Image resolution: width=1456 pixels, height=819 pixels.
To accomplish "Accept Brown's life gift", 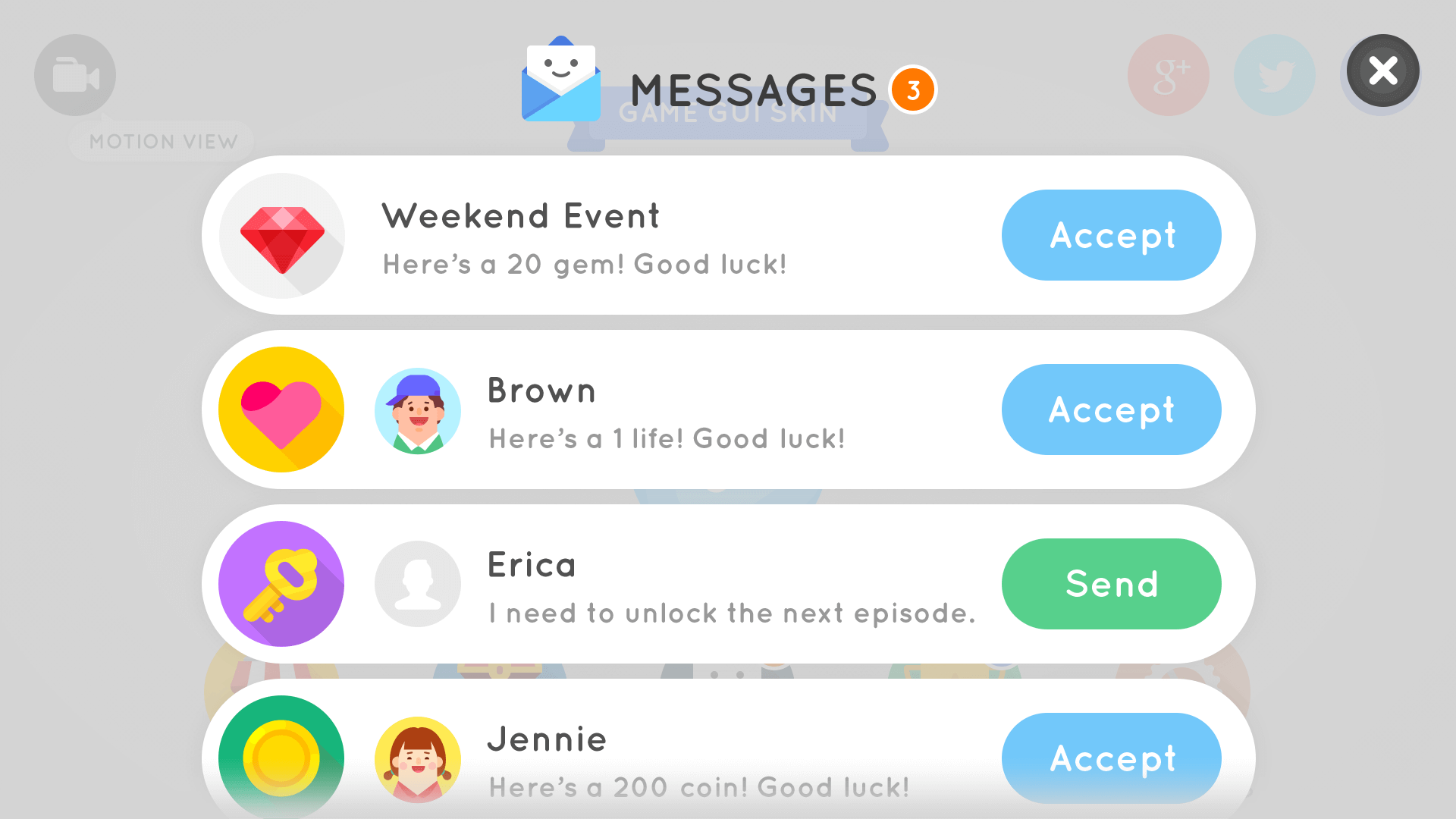I will click(x=1111, y=409).
